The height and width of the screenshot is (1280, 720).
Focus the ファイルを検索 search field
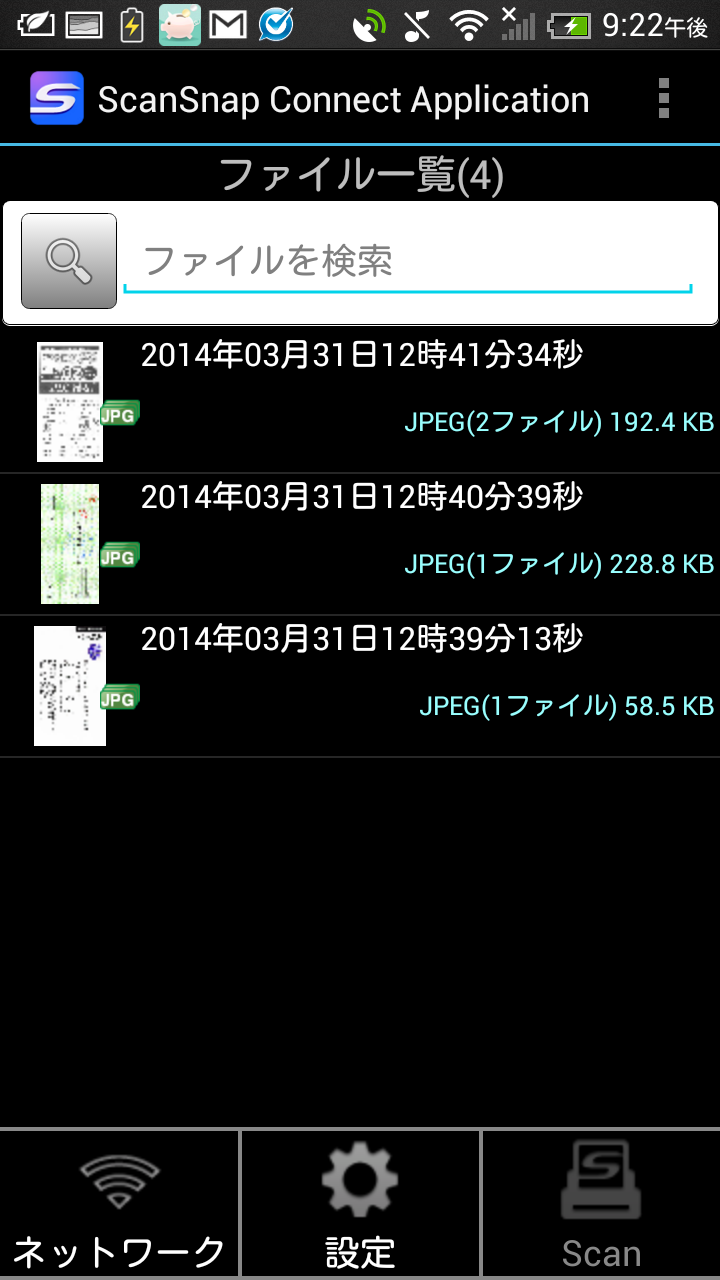408,262
